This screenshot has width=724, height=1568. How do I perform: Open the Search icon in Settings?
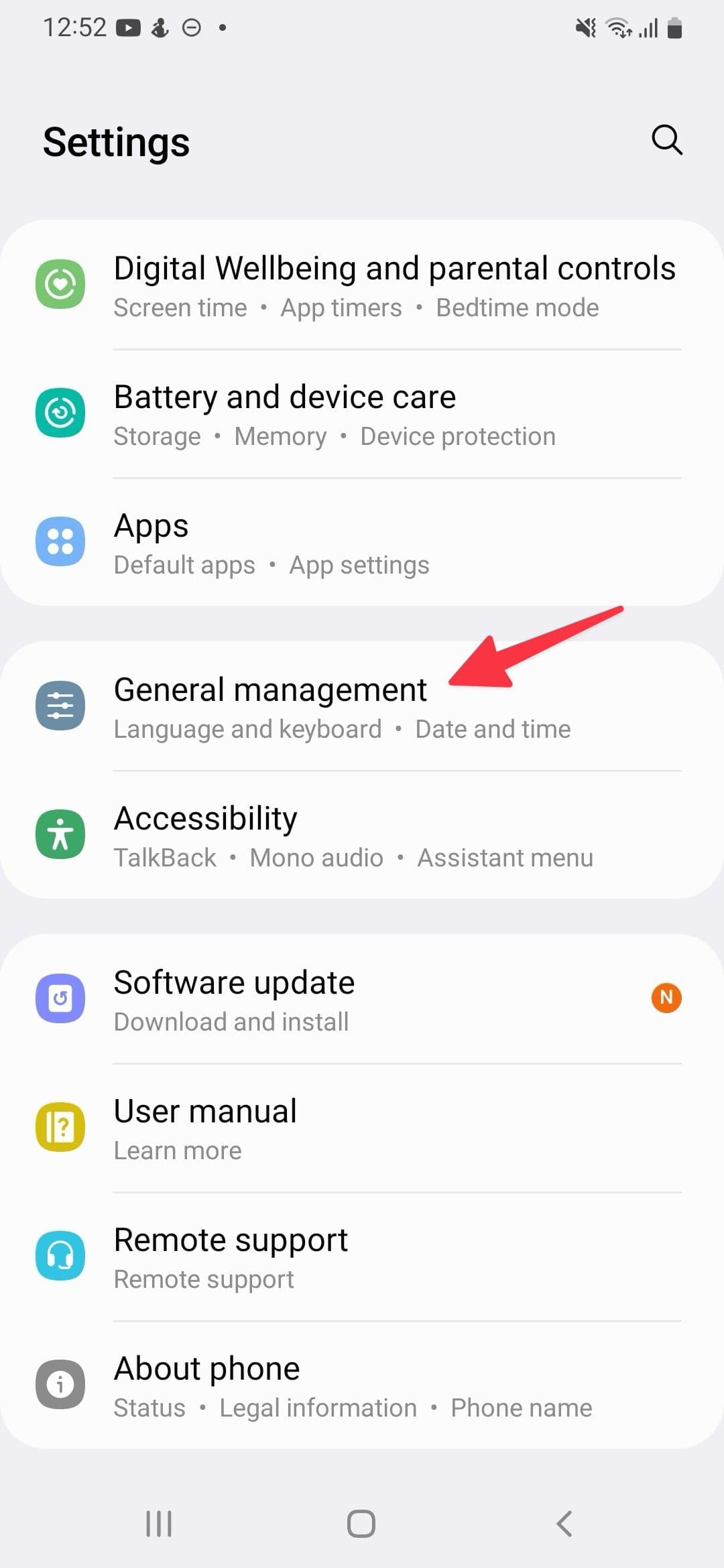coord(666,140)
